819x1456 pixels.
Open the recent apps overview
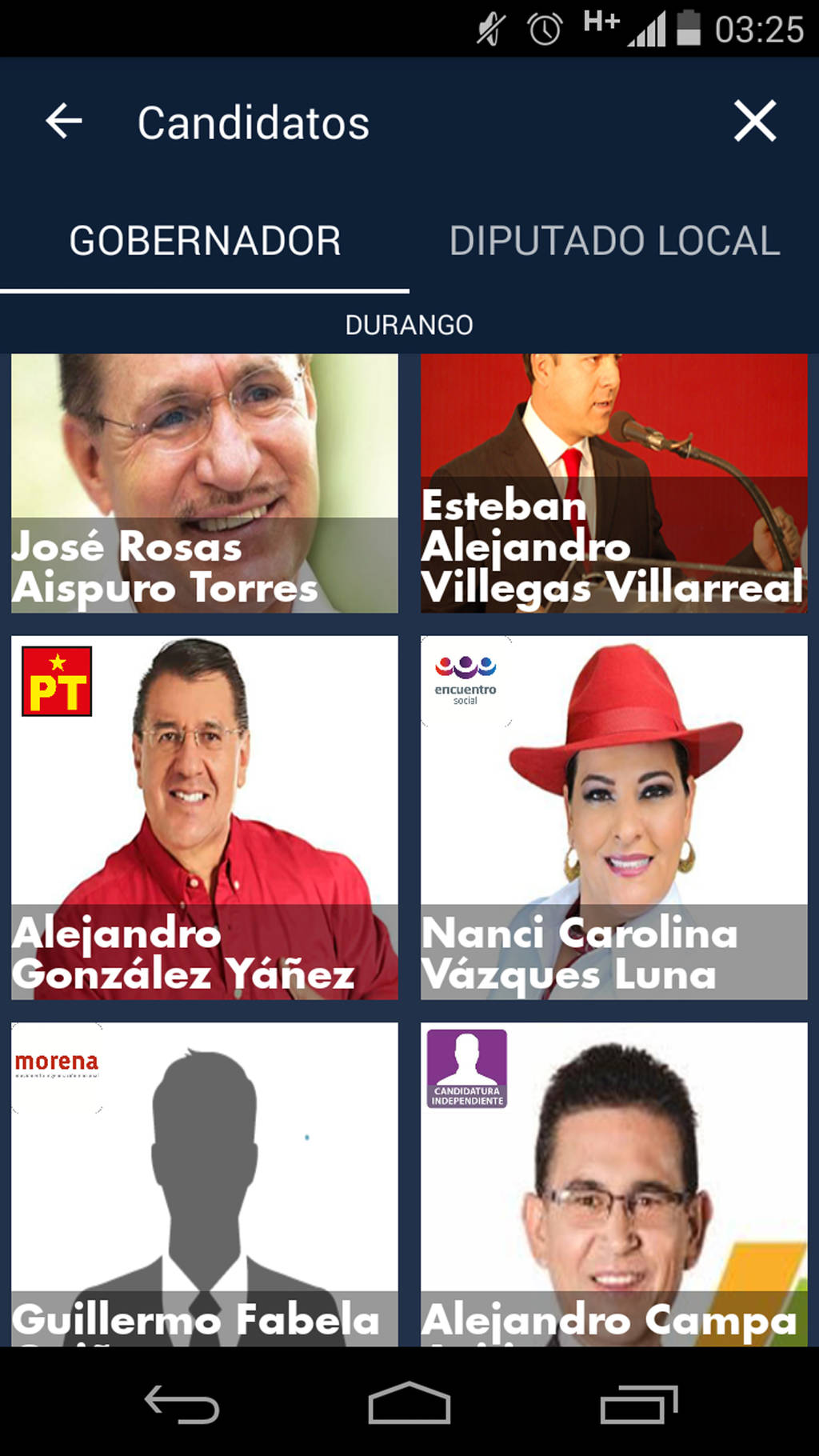point(638,1405)
